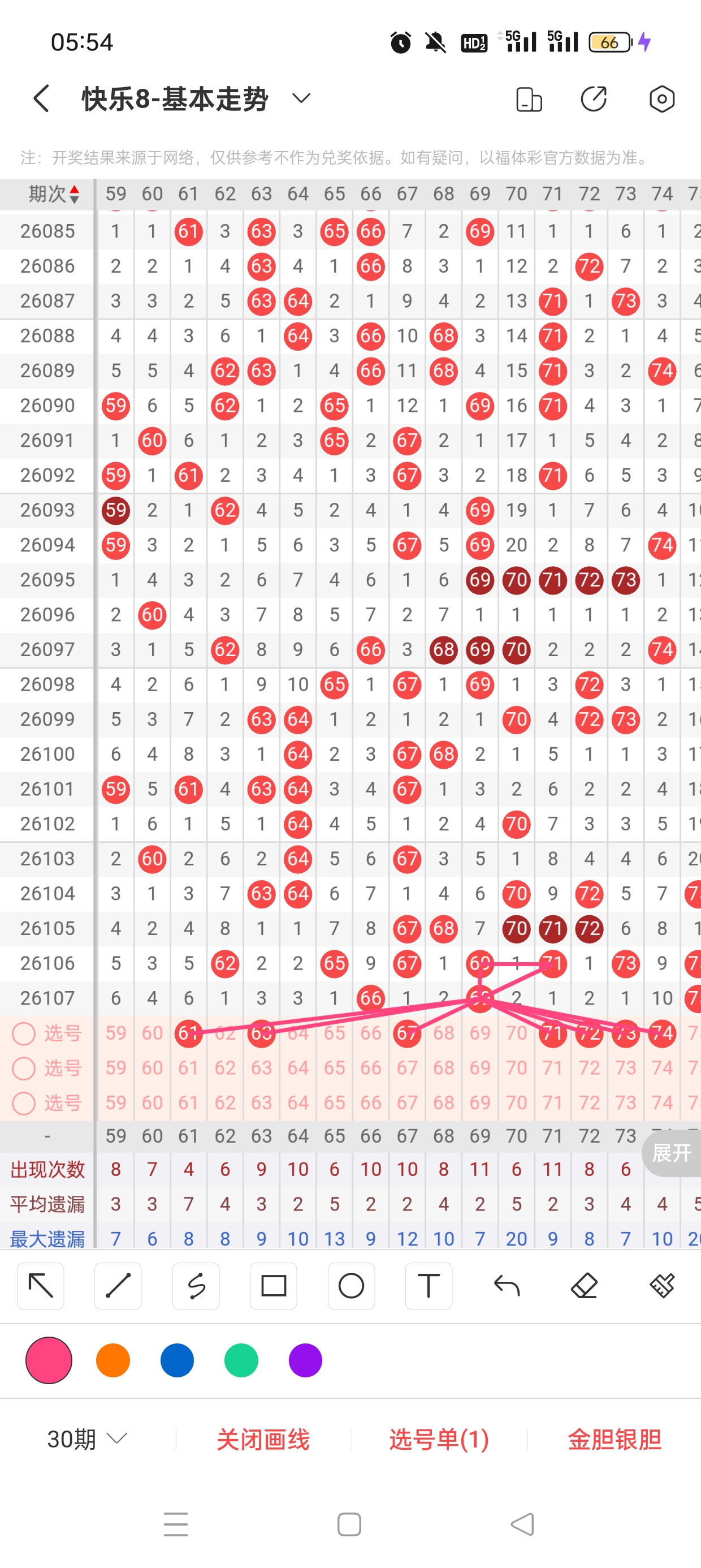
Task: Open the 金胆银胆 option
Action: tap(614, 1439)
